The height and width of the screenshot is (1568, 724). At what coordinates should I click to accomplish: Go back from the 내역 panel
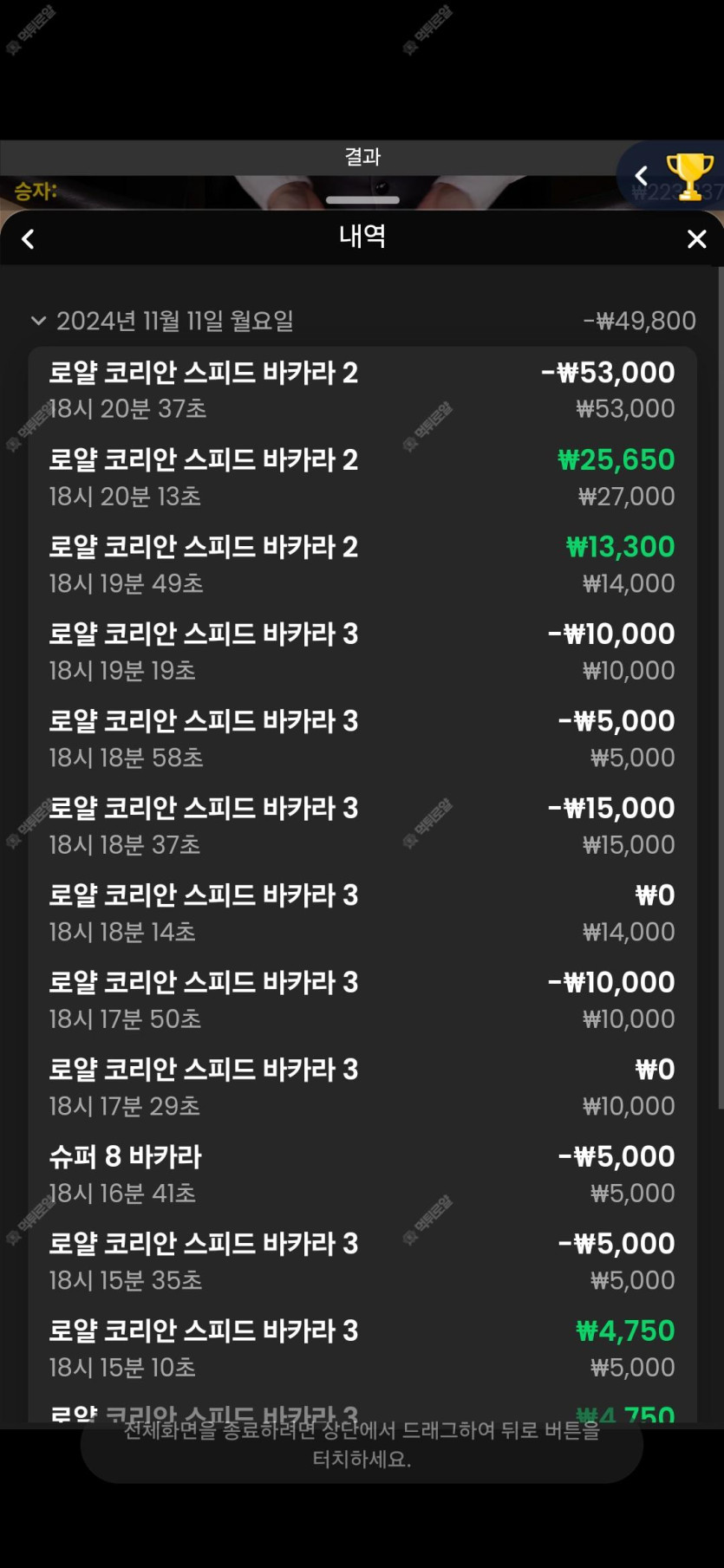point(28,239)
